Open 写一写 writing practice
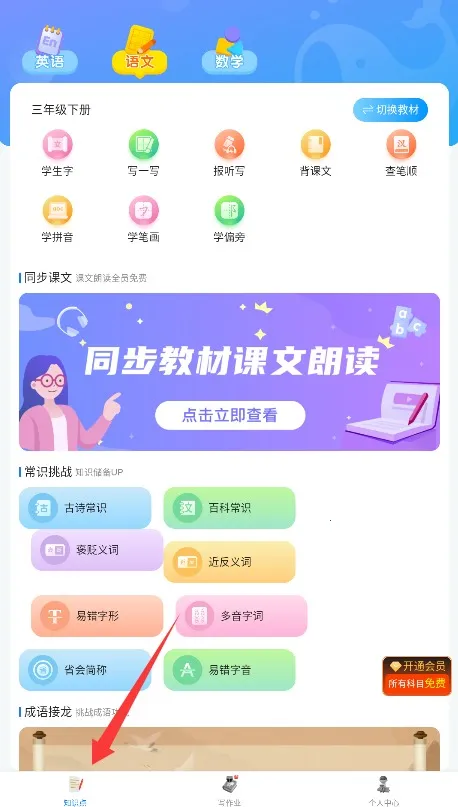The image size is (458, 807). pyautogui.click(x=143, y=153)
